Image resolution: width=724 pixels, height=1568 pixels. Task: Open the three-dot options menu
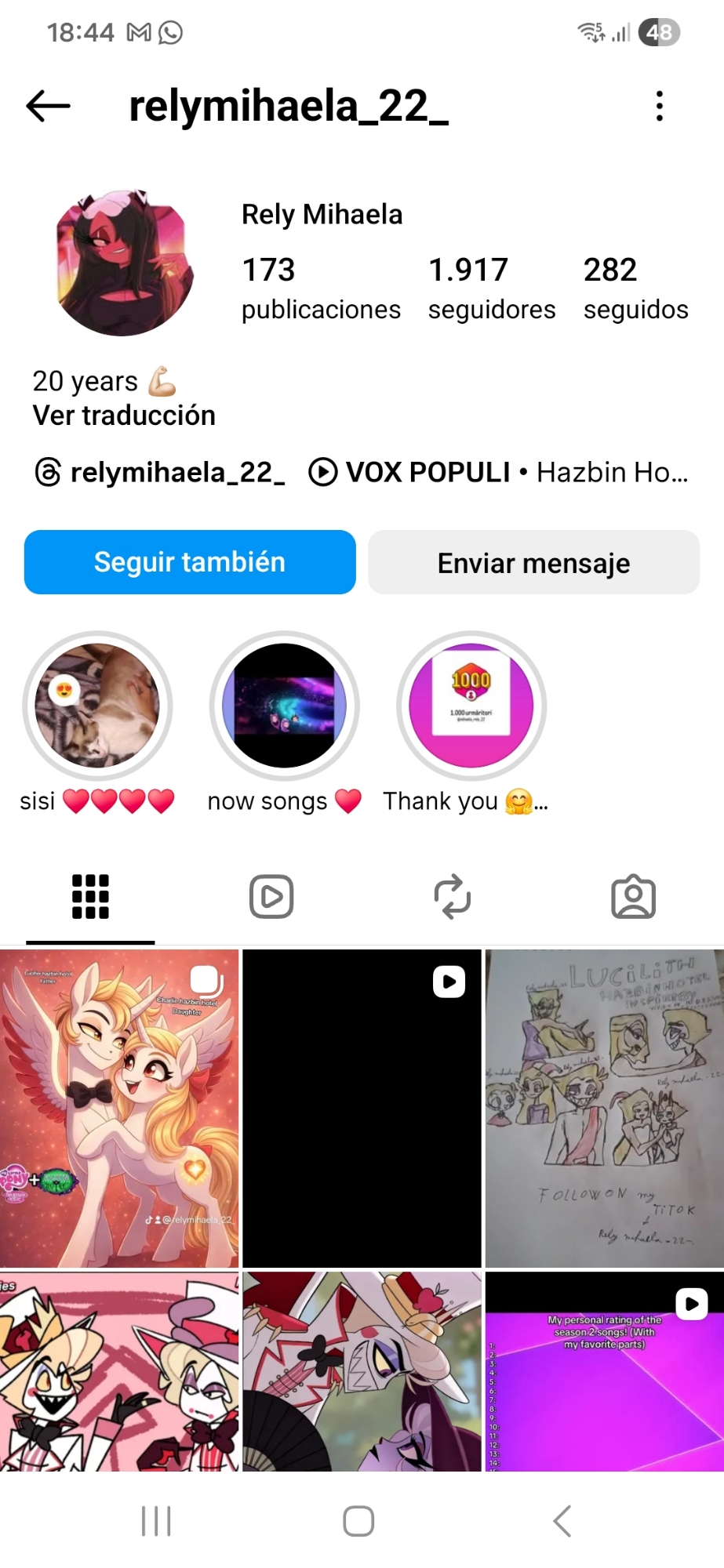pyautogui.click(x=660, y=106)
